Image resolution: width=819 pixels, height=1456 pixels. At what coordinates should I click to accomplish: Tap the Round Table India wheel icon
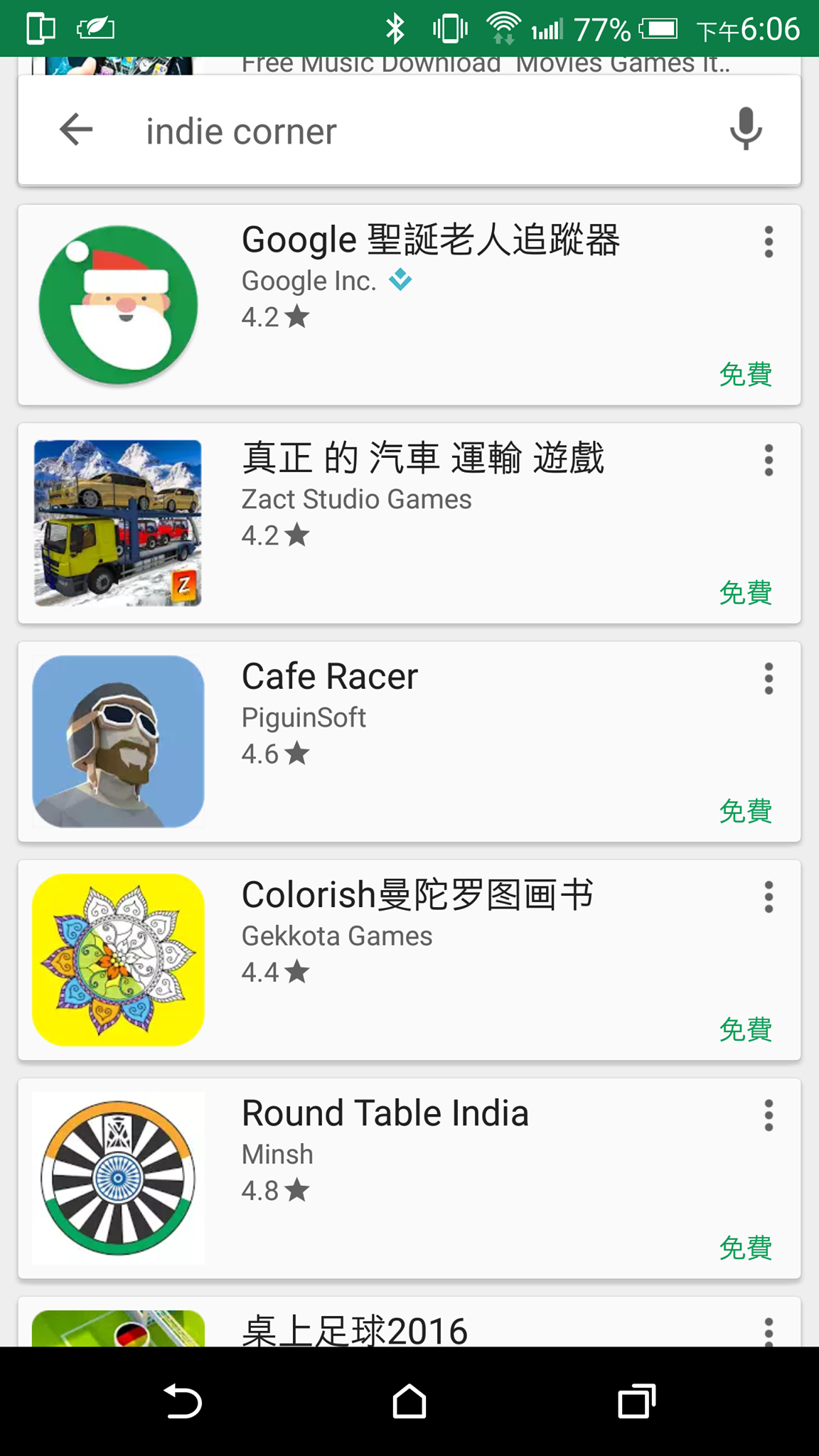117,1178
